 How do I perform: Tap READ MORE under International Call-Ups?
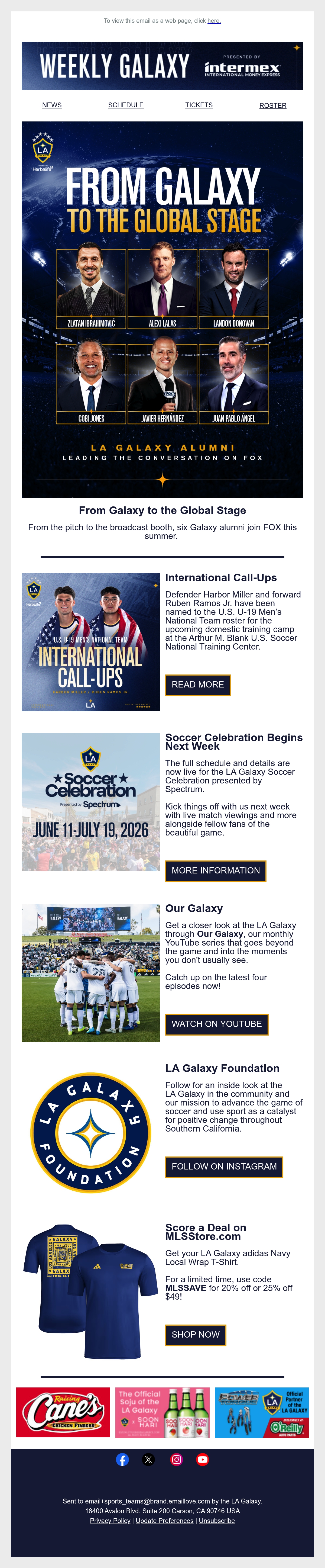[x=198, y=685]
